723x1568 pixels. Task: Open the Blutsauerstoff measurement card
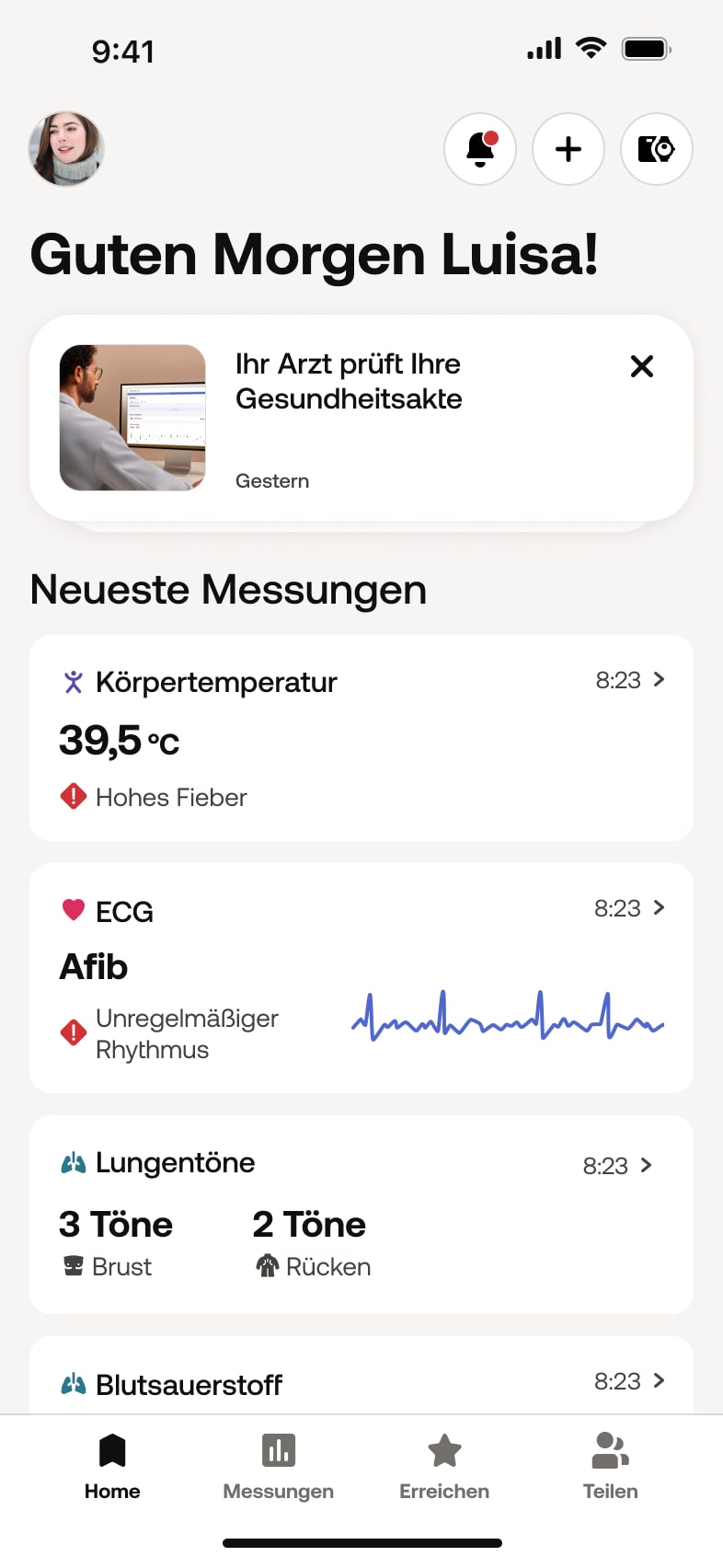[x=361, y=1380]
